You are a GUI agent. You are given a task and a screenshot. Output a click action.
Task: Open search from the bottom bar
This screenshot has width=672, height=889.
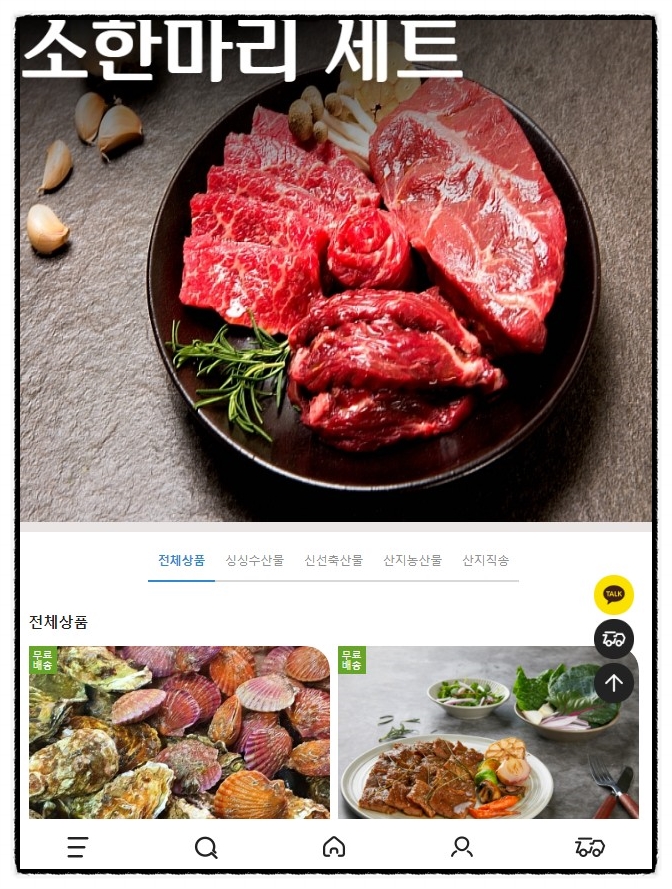pos(206,847)
